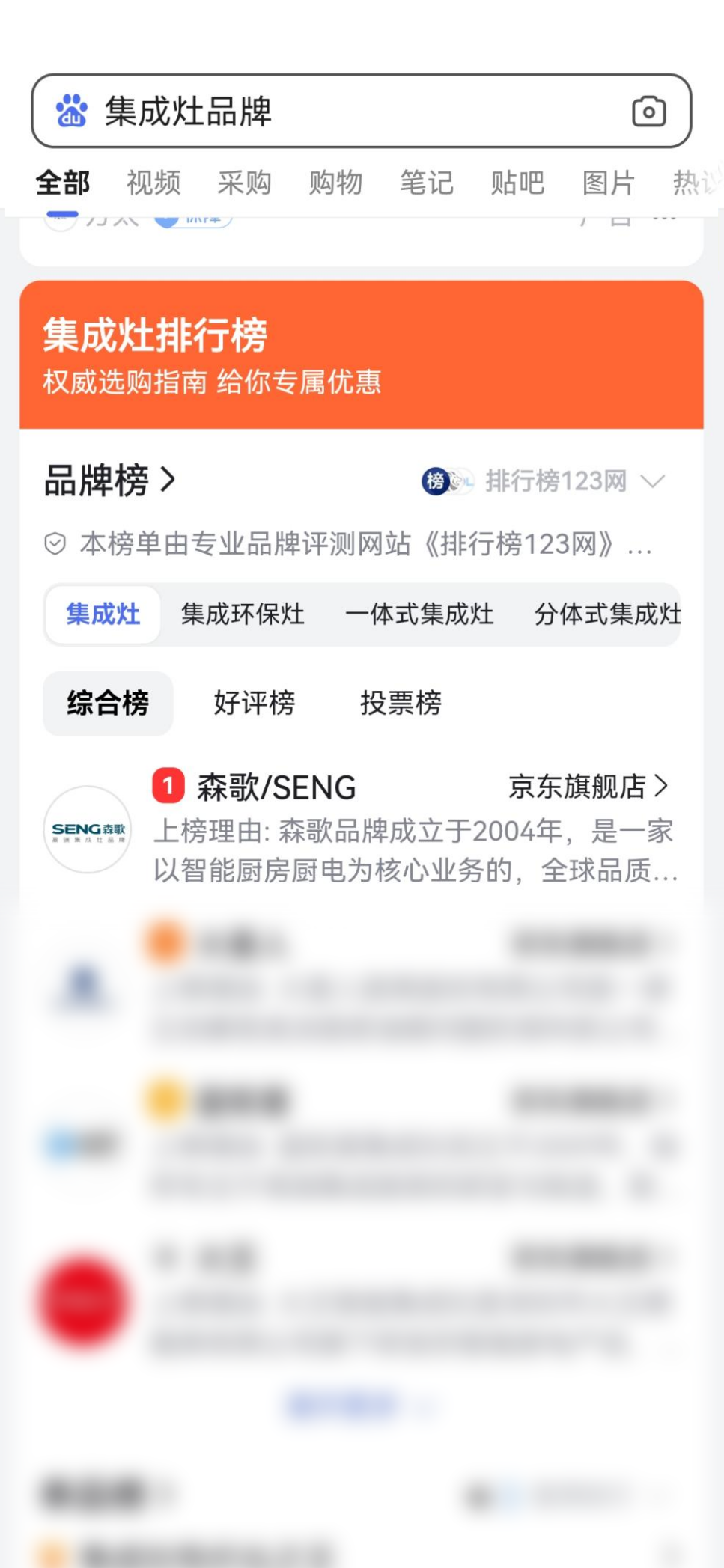
Task: Expand the 排行榜123网 source dropdown
Action: click(653, 481)
